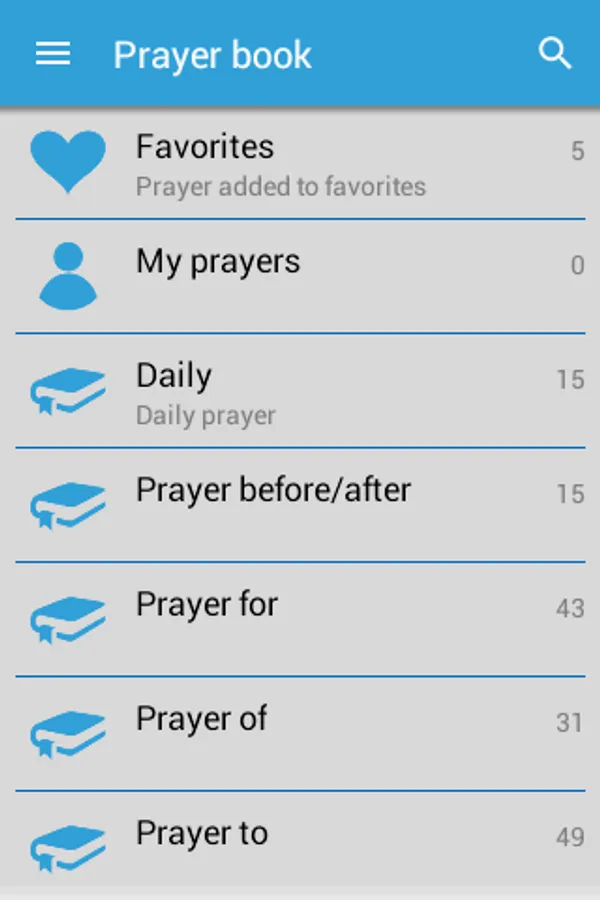View the Prayer of category

click(300, 733)
